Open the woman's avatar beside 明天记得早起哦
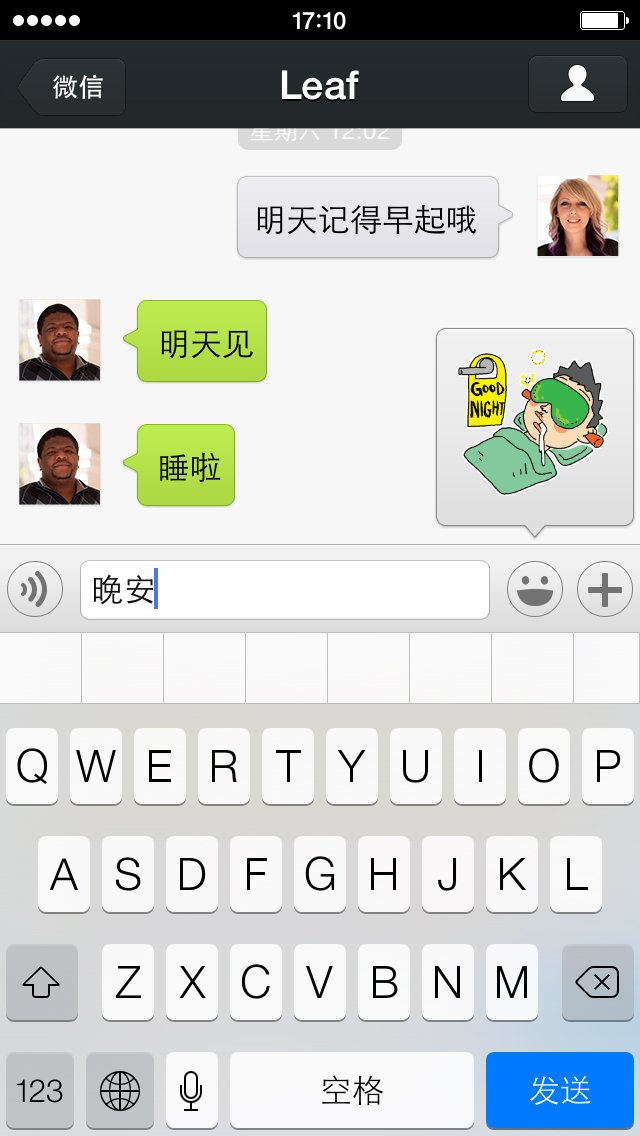This screenshot has width=640, height=1136. [578, 216]
